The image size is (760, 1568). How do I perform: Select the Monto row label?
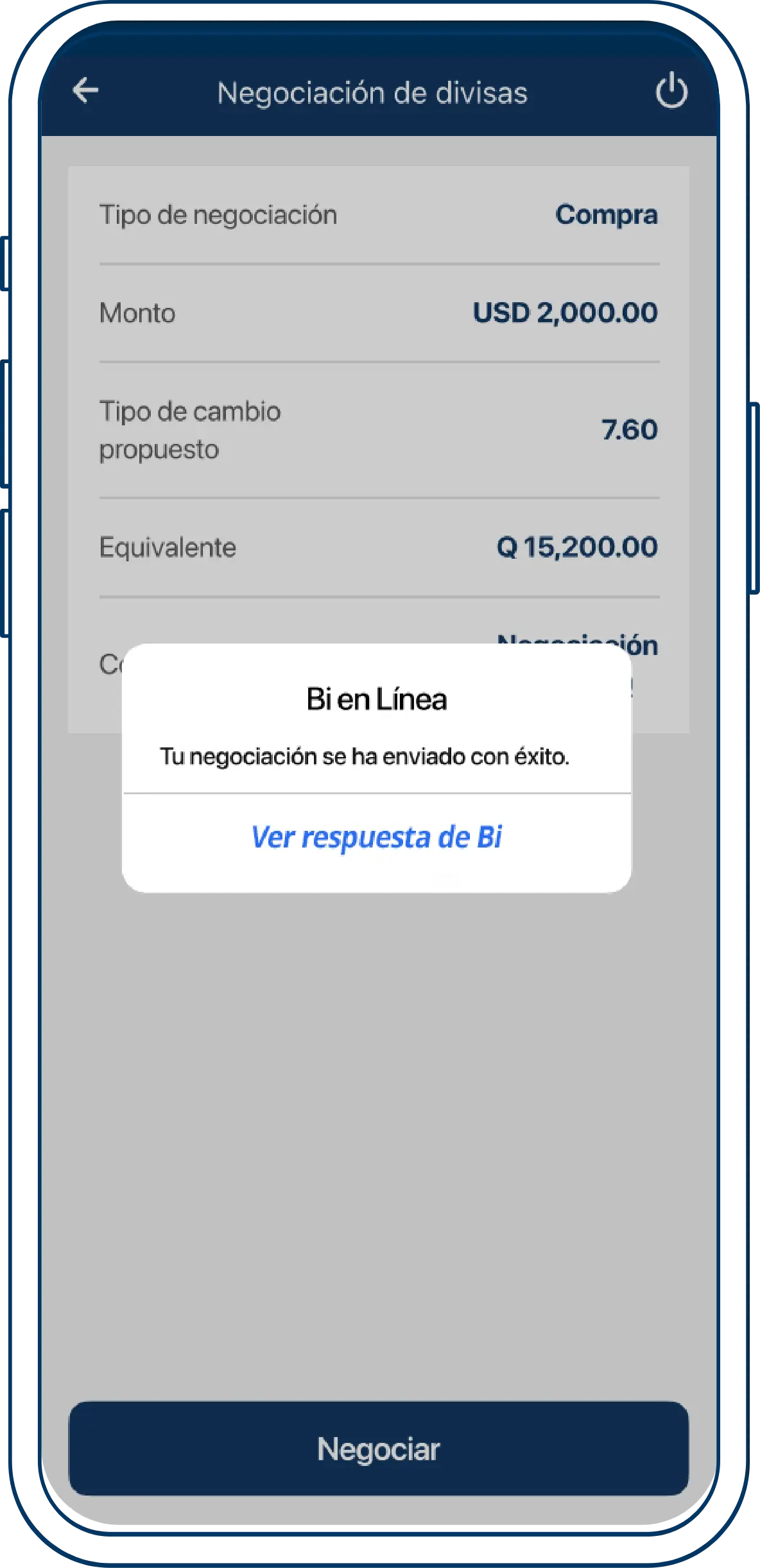tap(137, 313)
